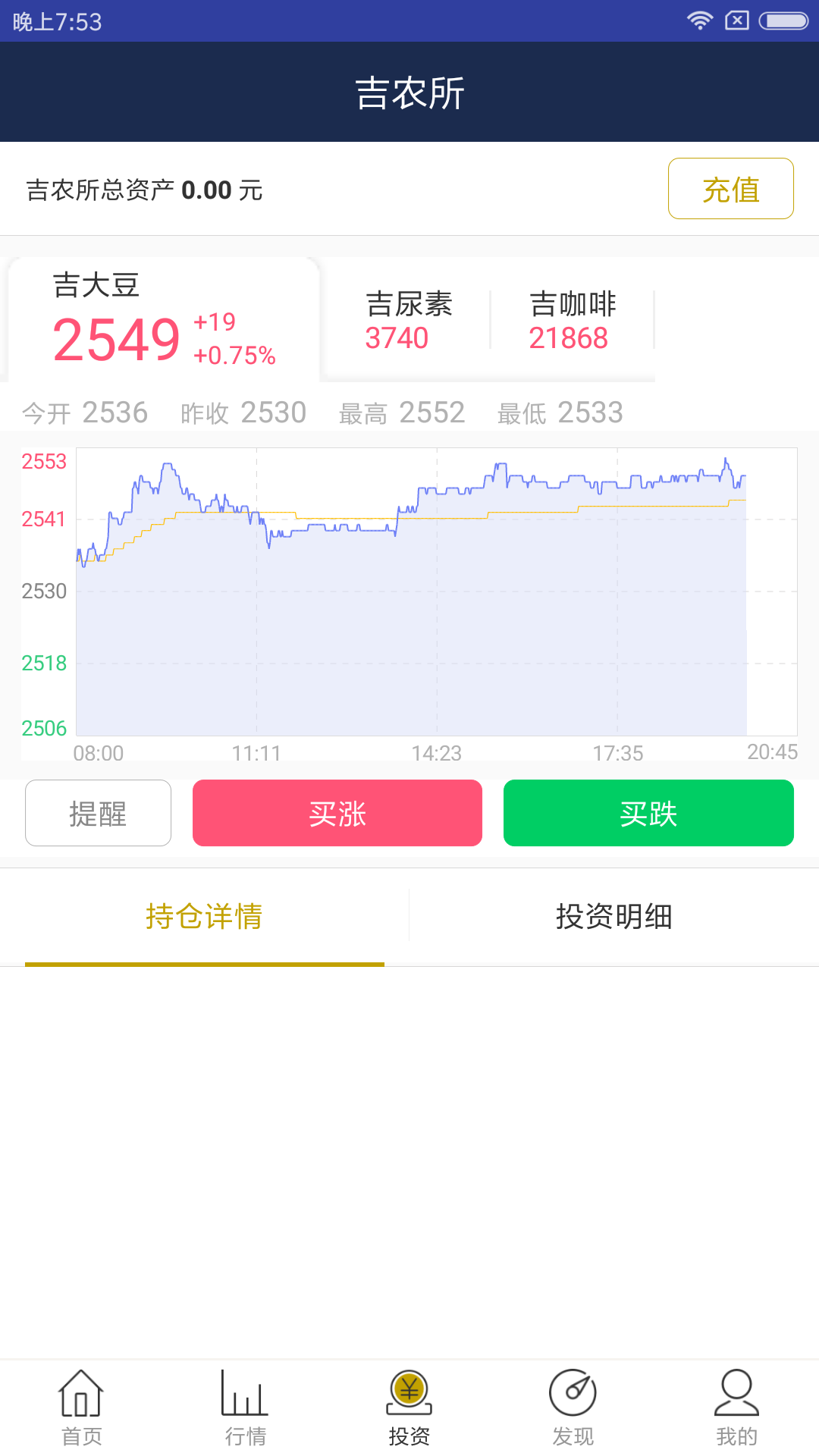The image size is (819, 1456).
Task: Tap the red 买涨 buy-up button
Action: coord(337,813)
